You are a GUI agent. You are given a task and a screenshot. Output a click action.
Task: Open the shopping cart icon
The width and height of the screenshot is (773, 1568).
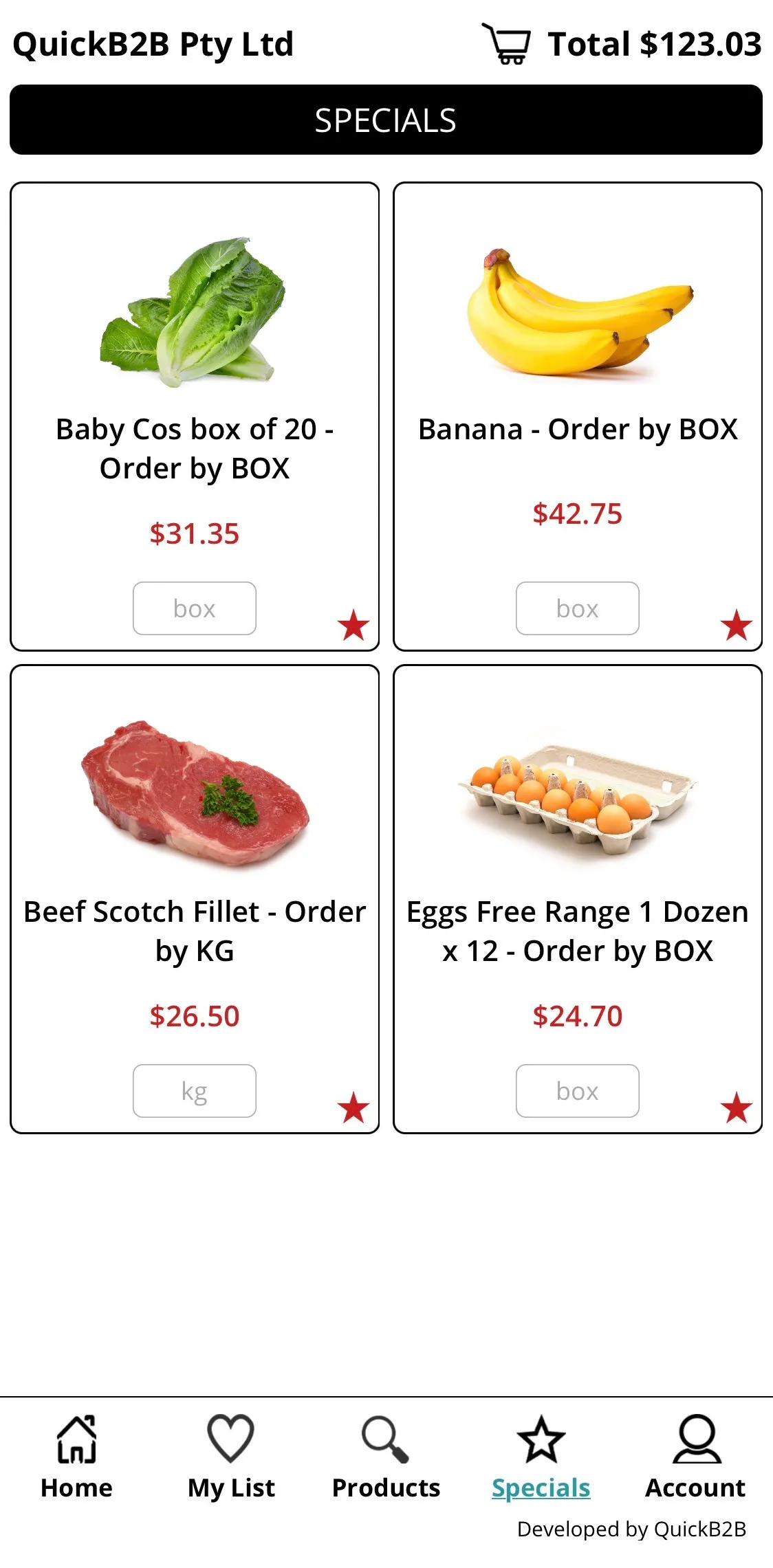coord(506,43)
